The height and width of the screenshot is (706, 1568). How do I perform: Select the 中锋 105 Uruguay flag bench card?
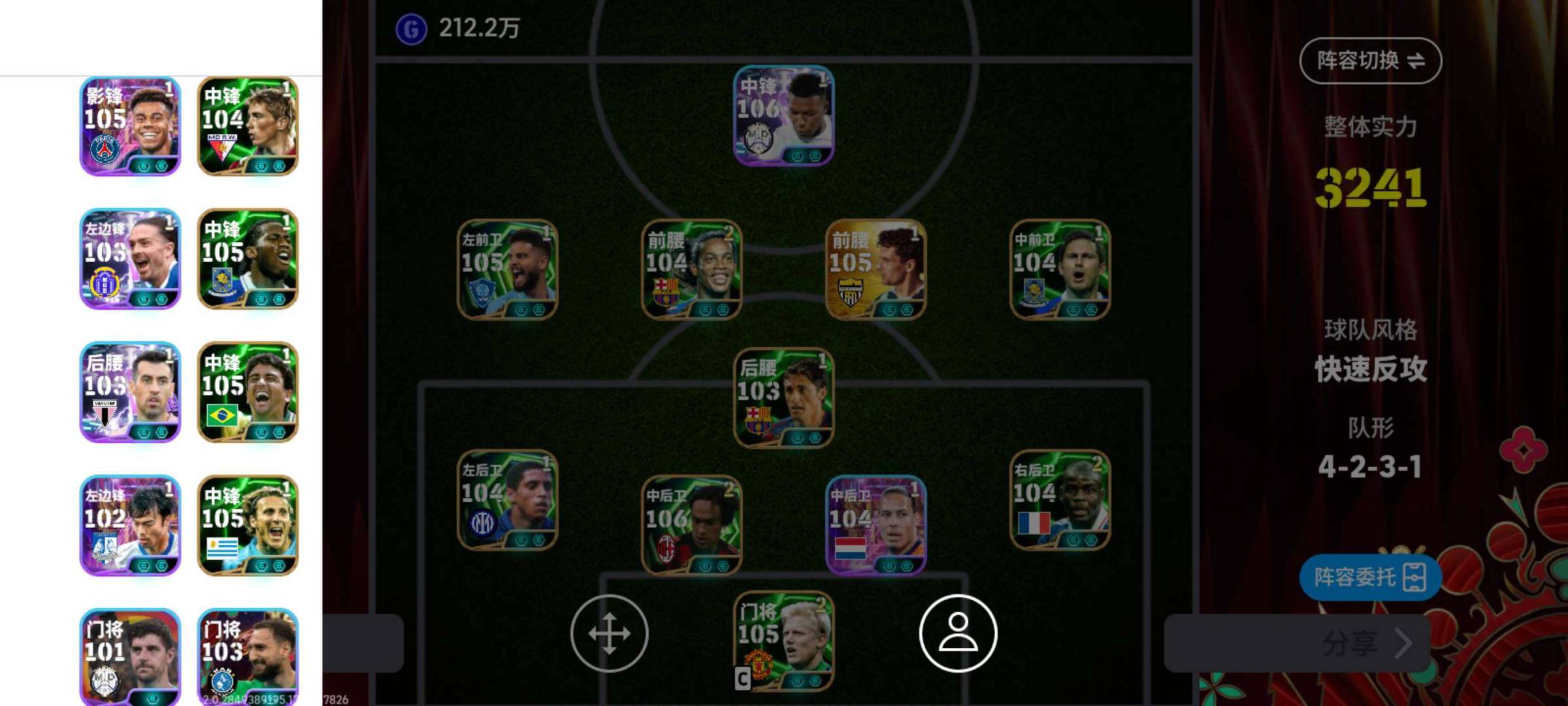pyautogui.click(x=248, y=526)
